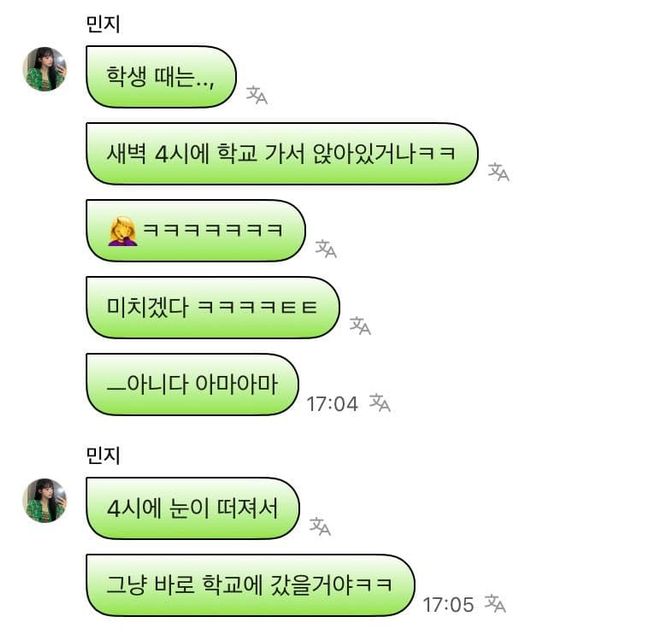Screen dimensions: 649x640
Task: Translate the message '미치겠다 ㅋㅋㅋㅋㅌㅌ'
Action: click(360, 325)
